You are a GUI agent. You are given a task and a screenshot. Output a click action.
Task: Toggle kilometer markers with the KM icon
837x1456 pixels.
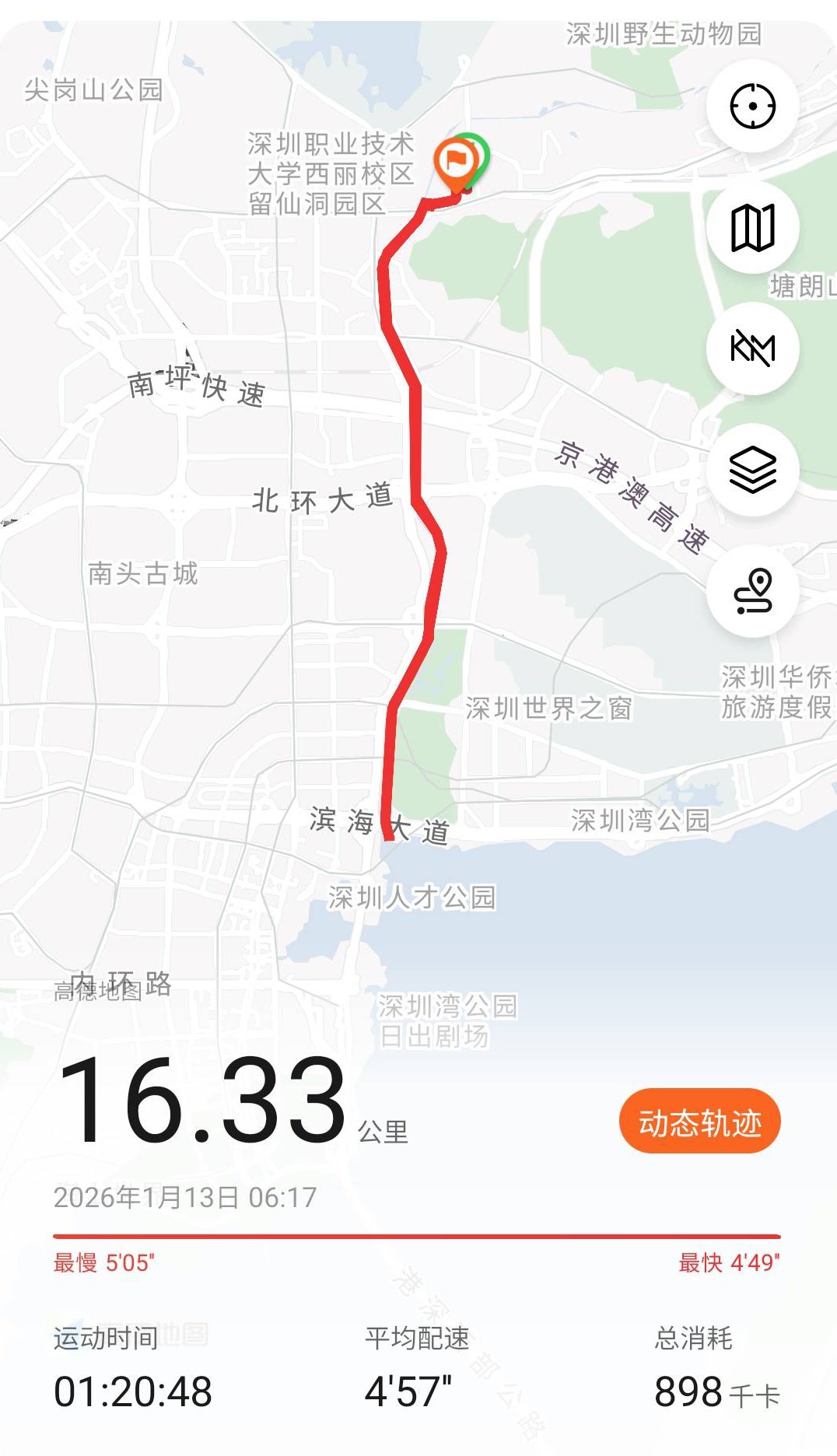751,348
